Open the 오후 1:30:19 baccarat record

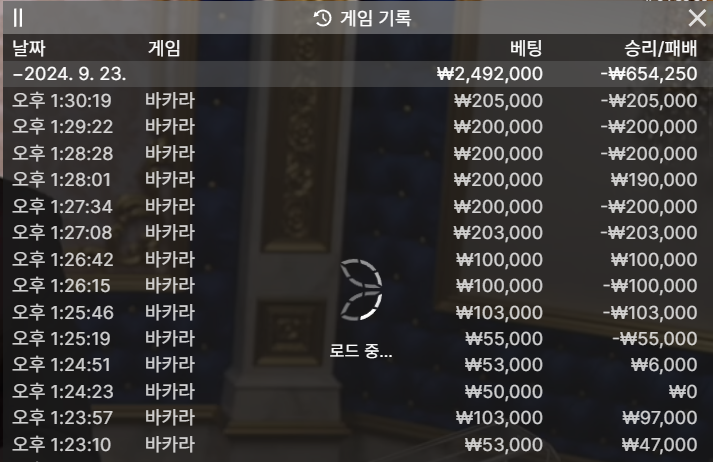tap(356, 100)
